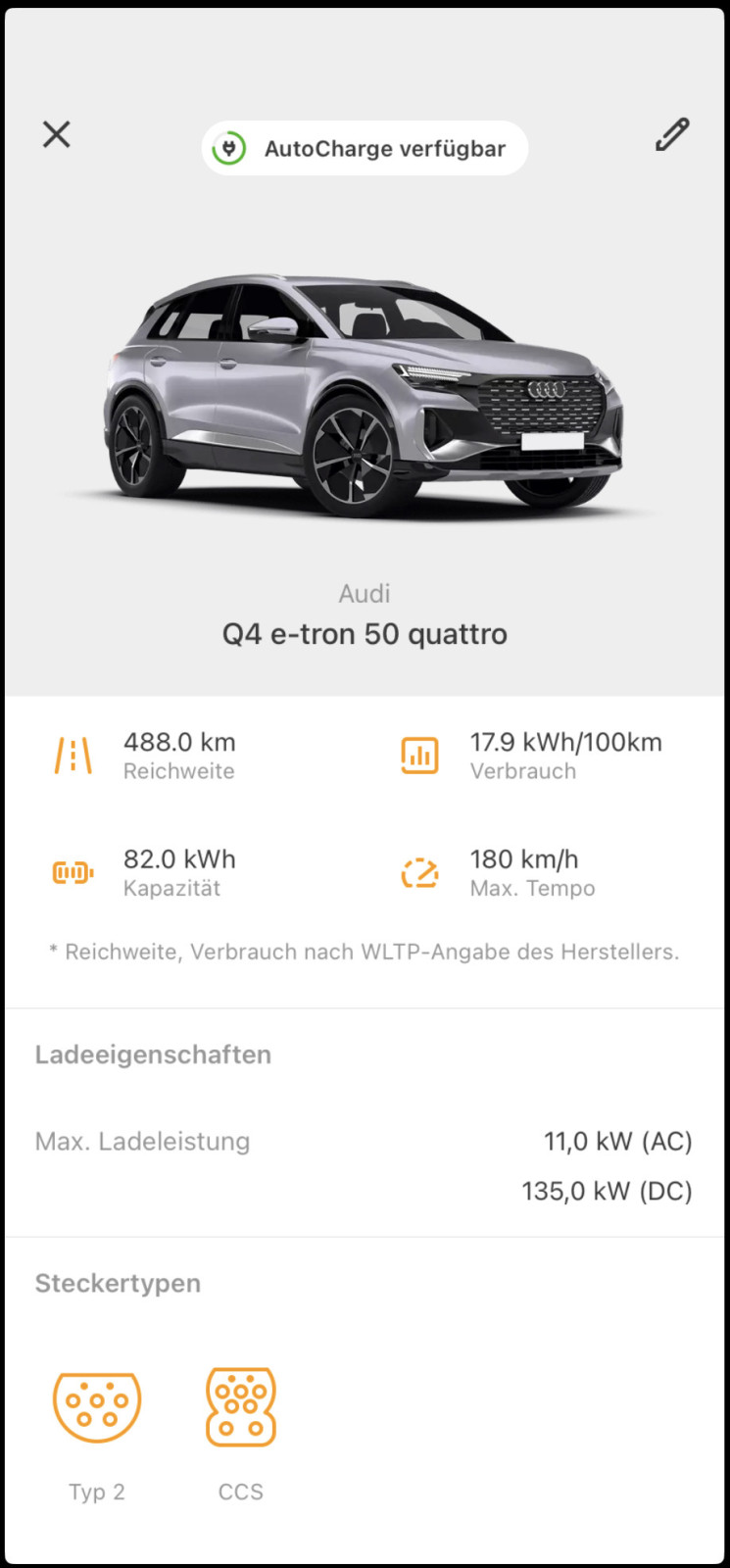Toggle AutoCharge availability badge
Screen dimensions: 730x1568
click(x=364, y=148)
